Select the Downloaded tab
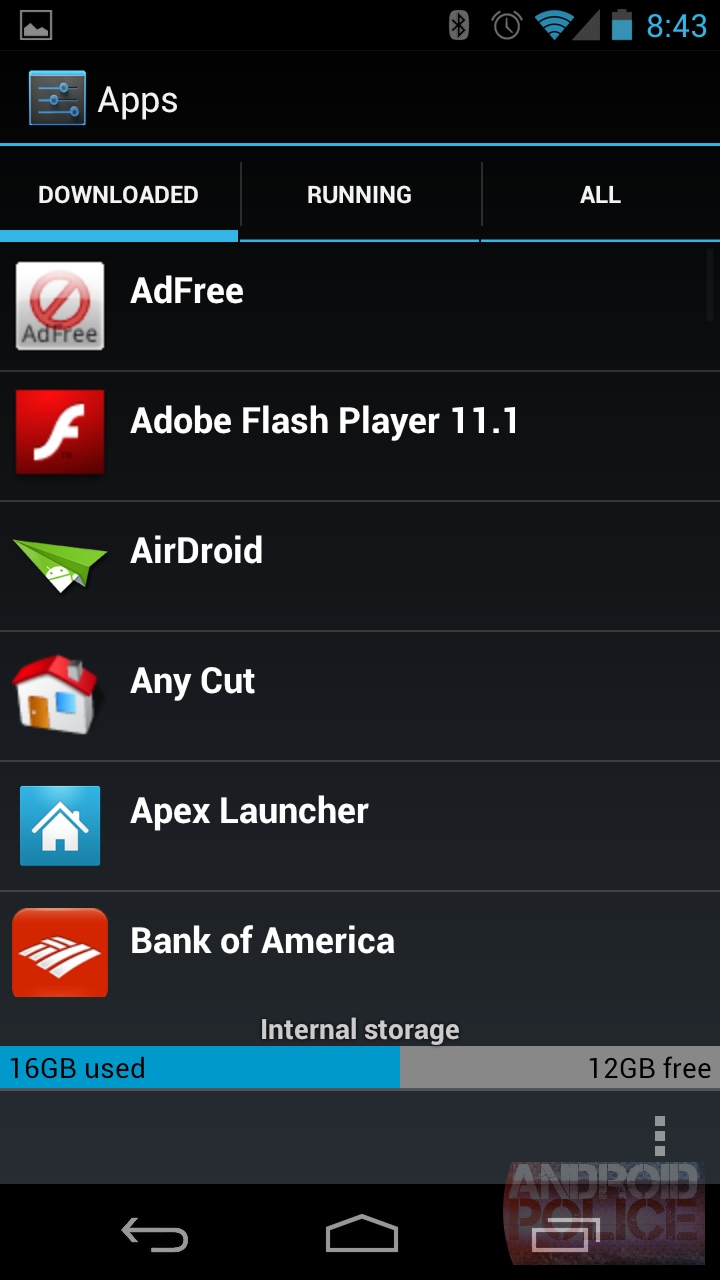The width and height of the screenshot is (720, 1280). click(118, 195)
